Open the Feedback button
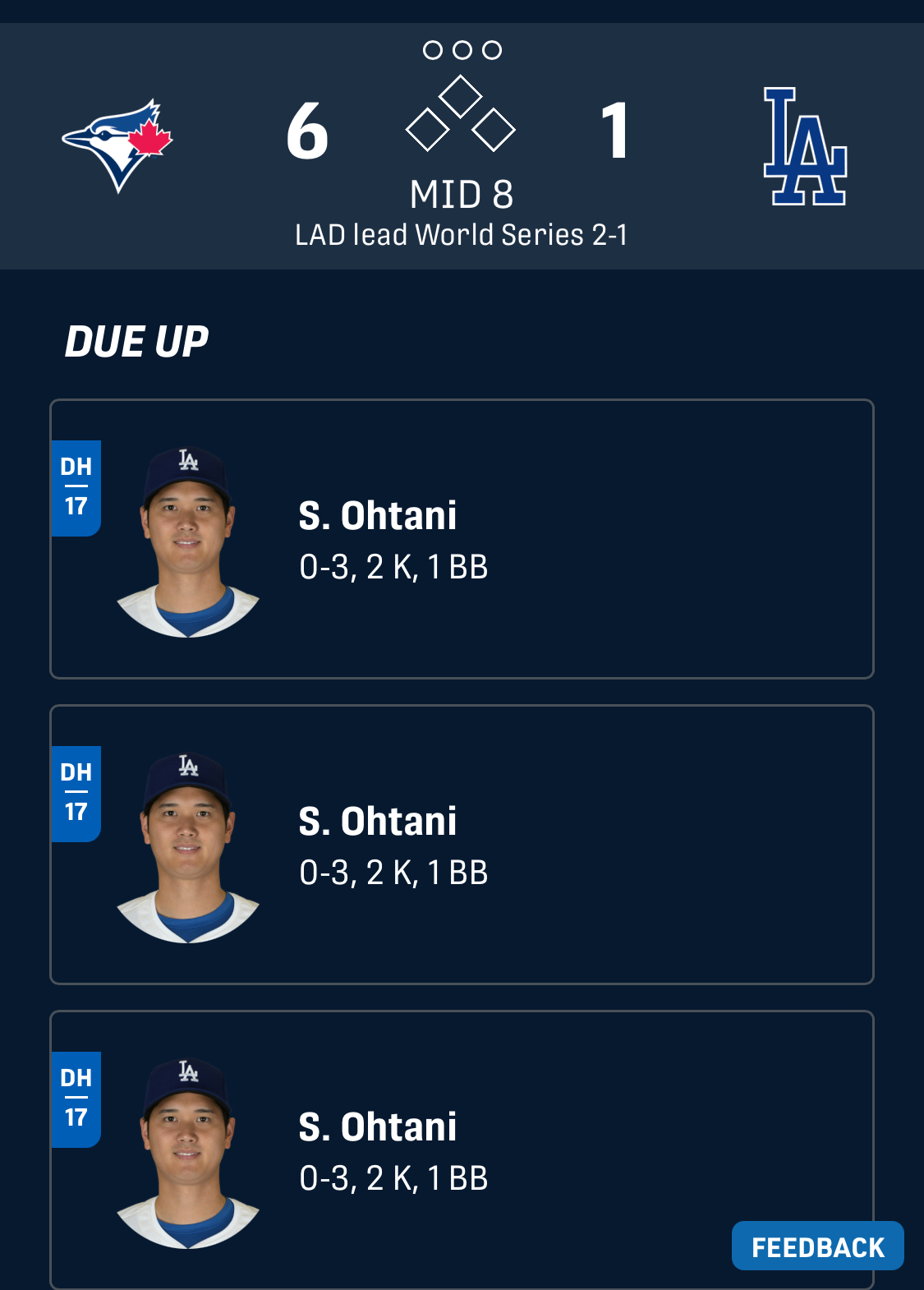924x1290 pixels. (817, 1246)
